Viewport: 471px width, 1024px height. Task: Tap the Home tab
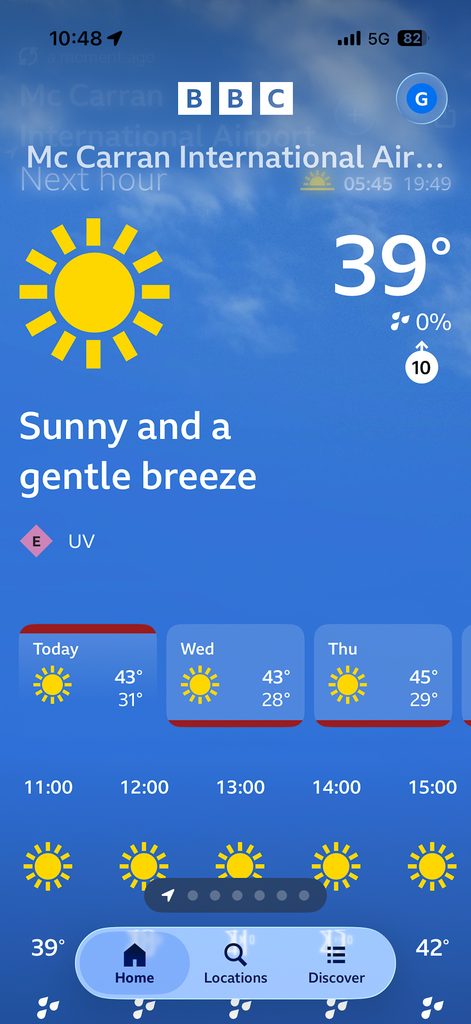coord(135,964)
